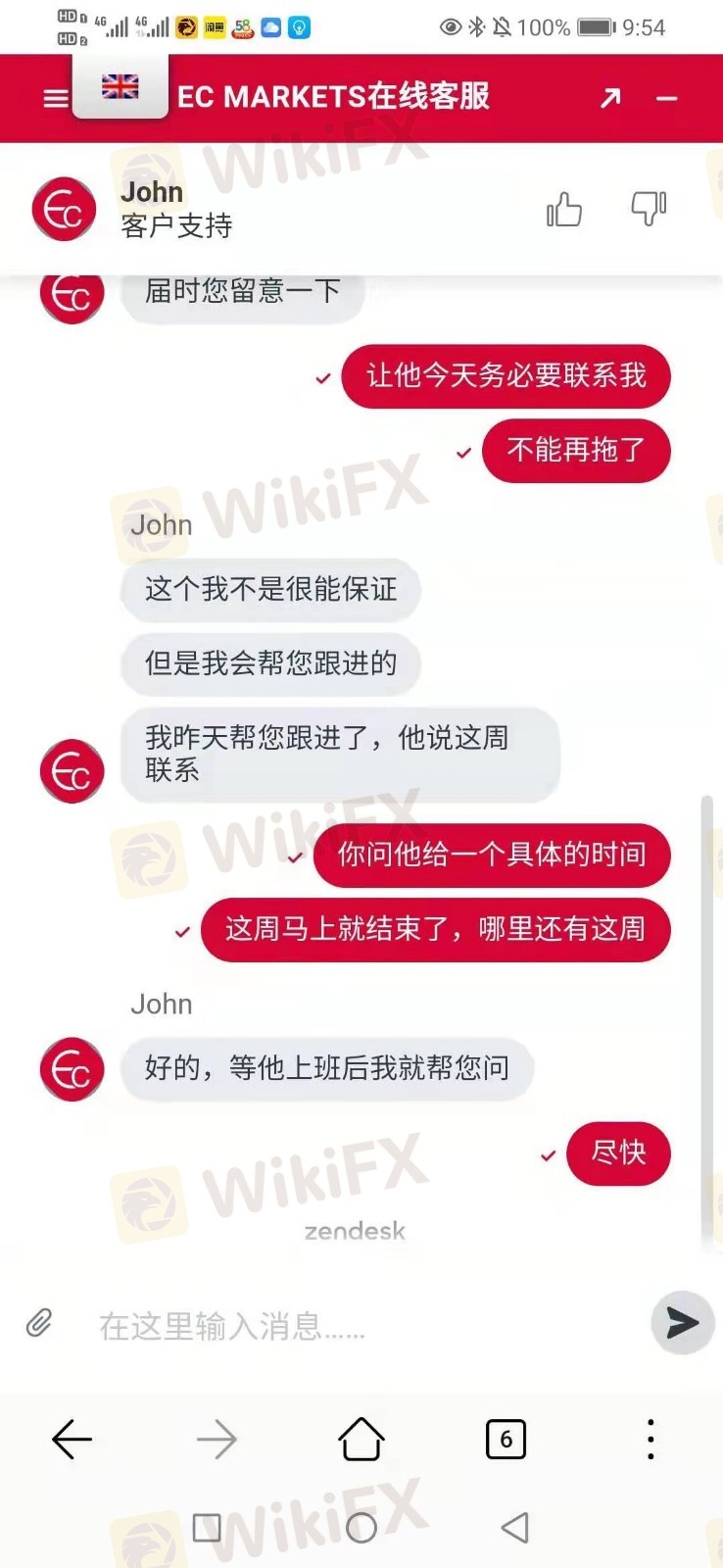Image resolution: width=723 pixels, height=1568 pixels.
Task: Minimize the chat window
Action: pos(667,98)
